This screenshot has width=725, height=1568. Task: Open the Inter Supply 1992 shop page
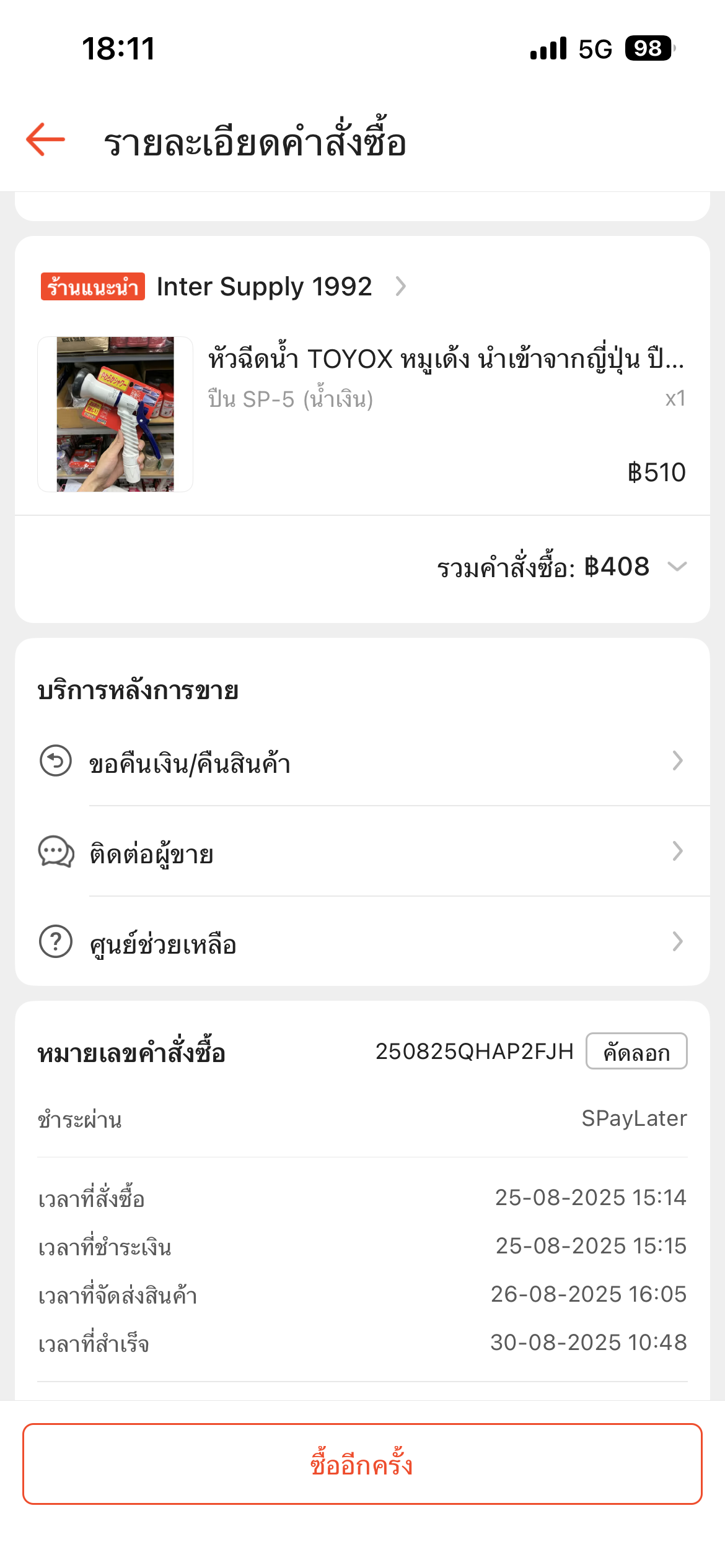pos(265,287)
